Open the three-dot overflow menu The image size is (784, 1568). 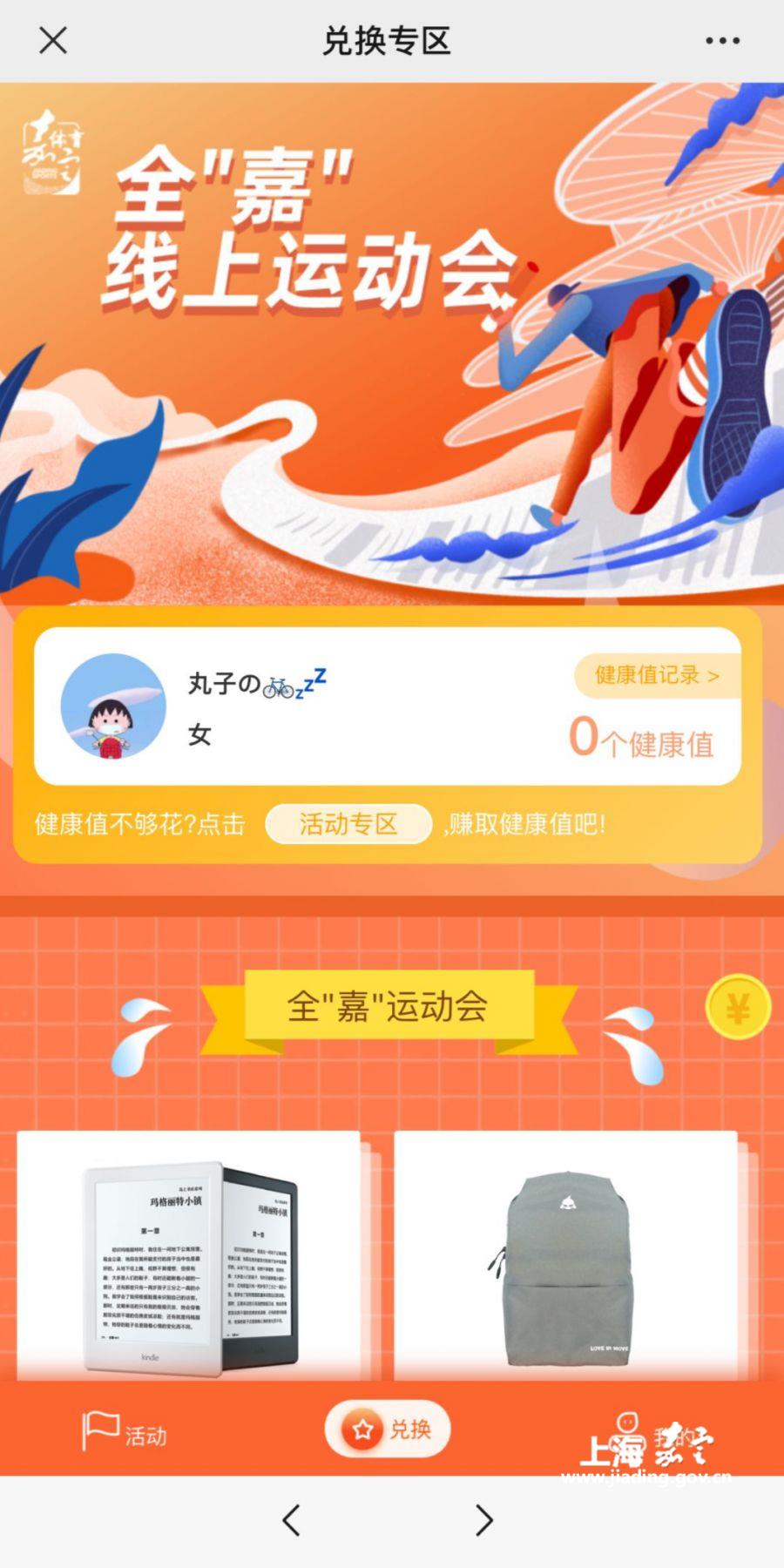tap(722, 41)
